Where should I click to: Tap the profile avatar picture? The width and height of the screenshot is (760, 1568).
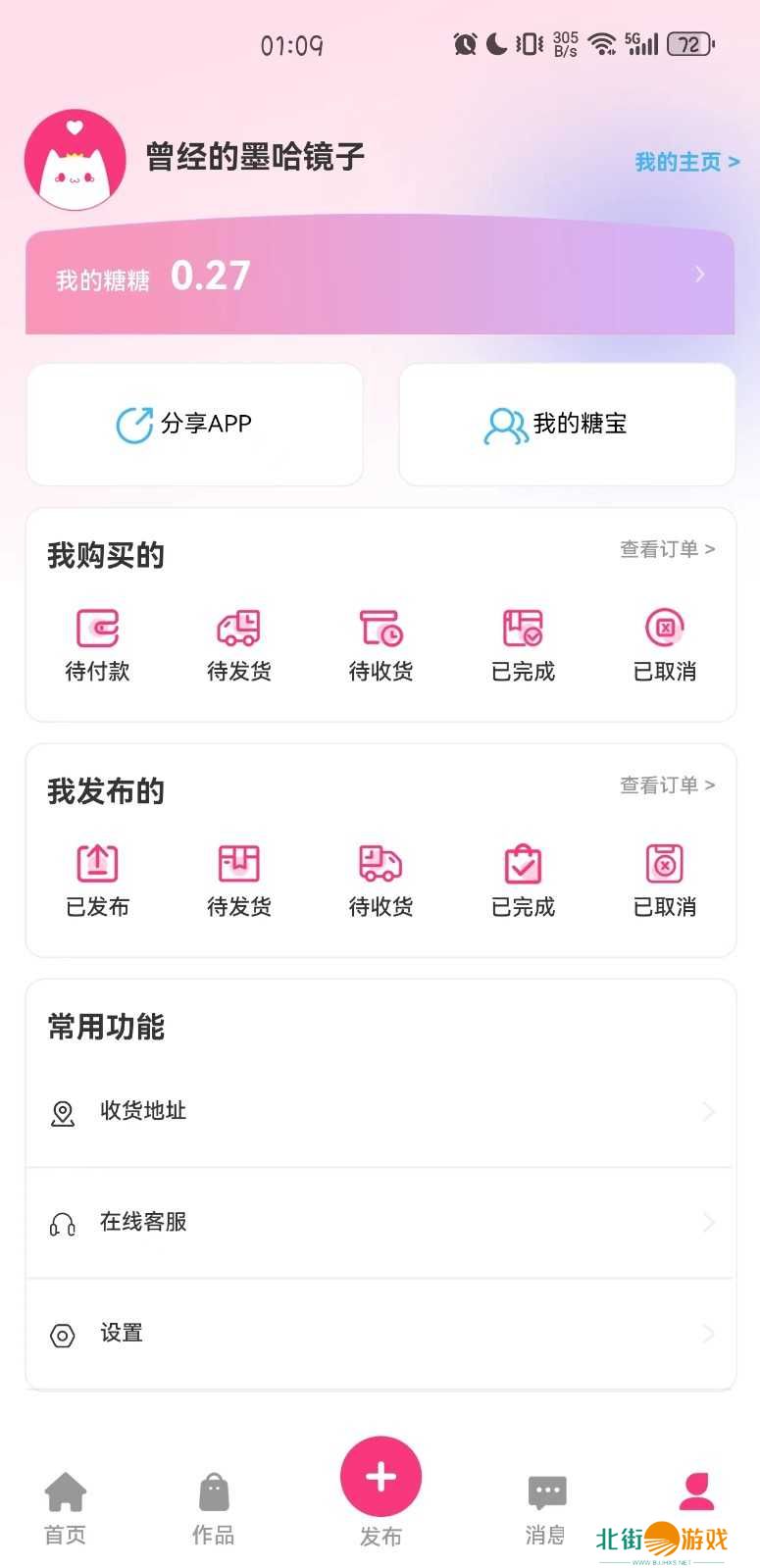[76, 161]
